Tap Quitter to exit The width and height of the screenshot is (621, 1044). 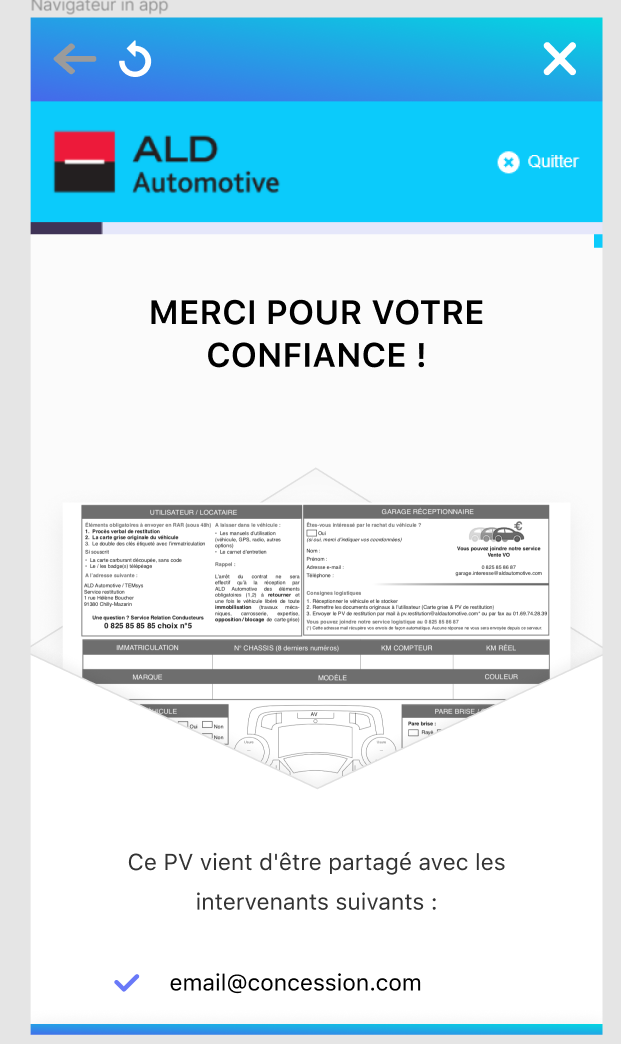coord(539,162)
